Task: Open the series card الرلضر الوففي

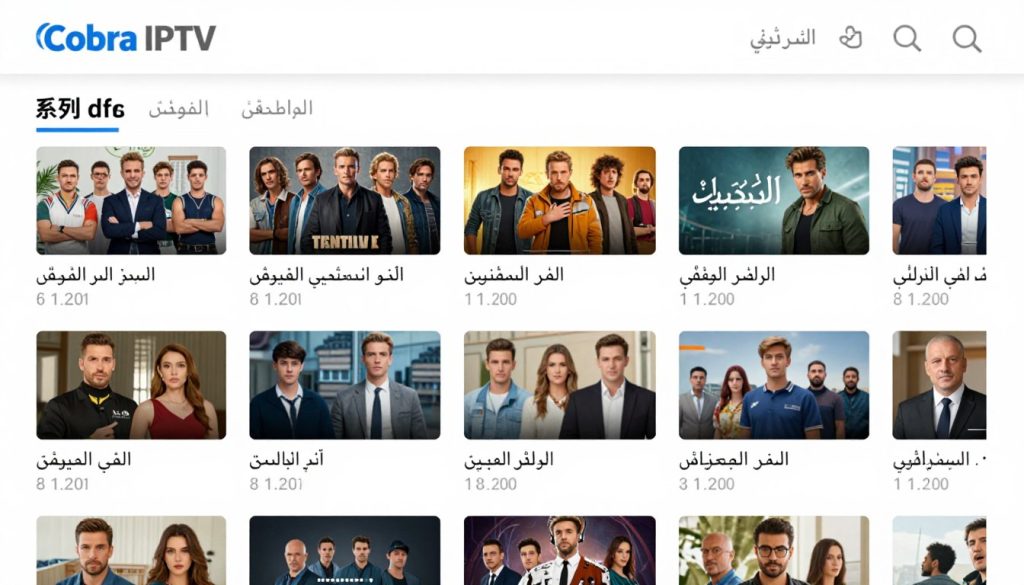Action: [773, 201]
